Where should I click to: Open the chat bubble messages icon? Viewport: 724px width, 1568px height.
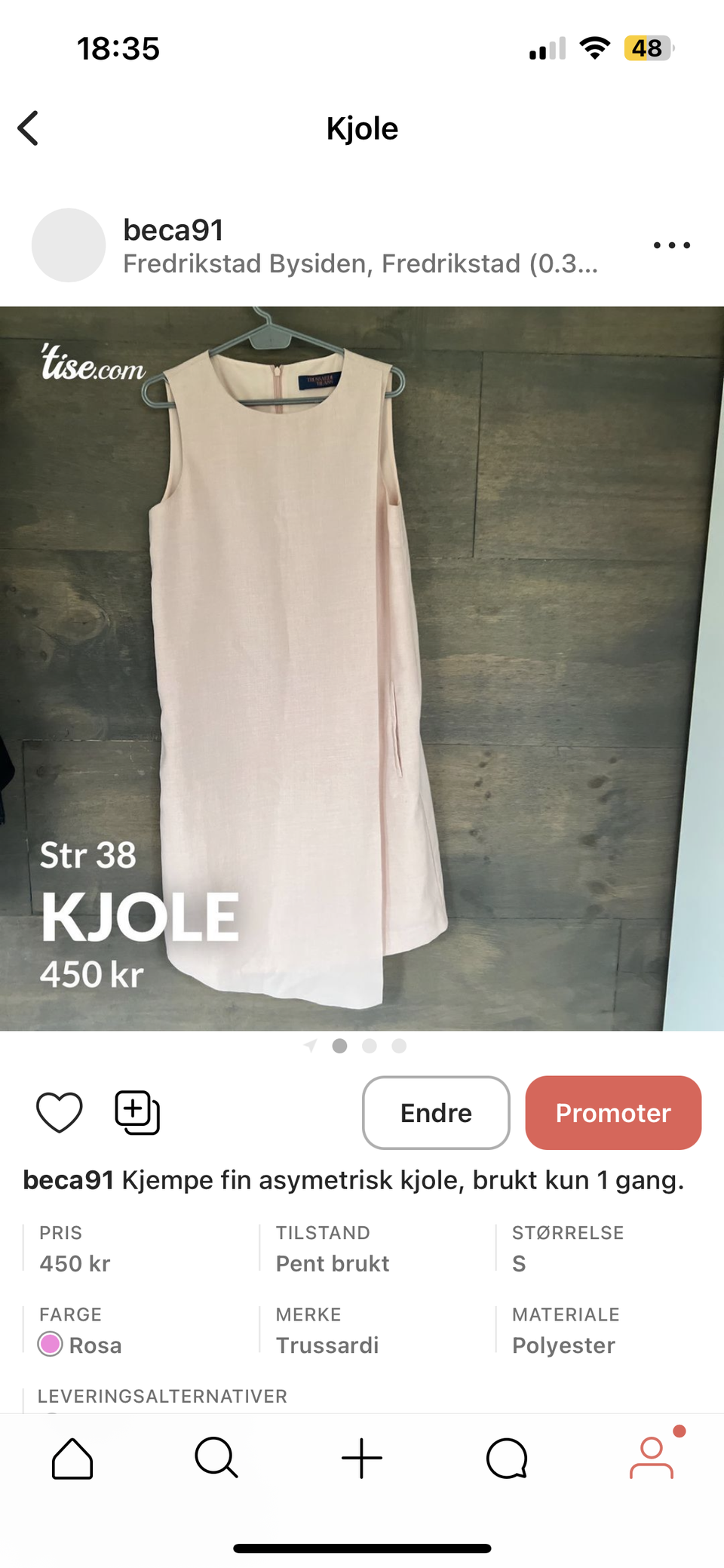click(506, 1458)
